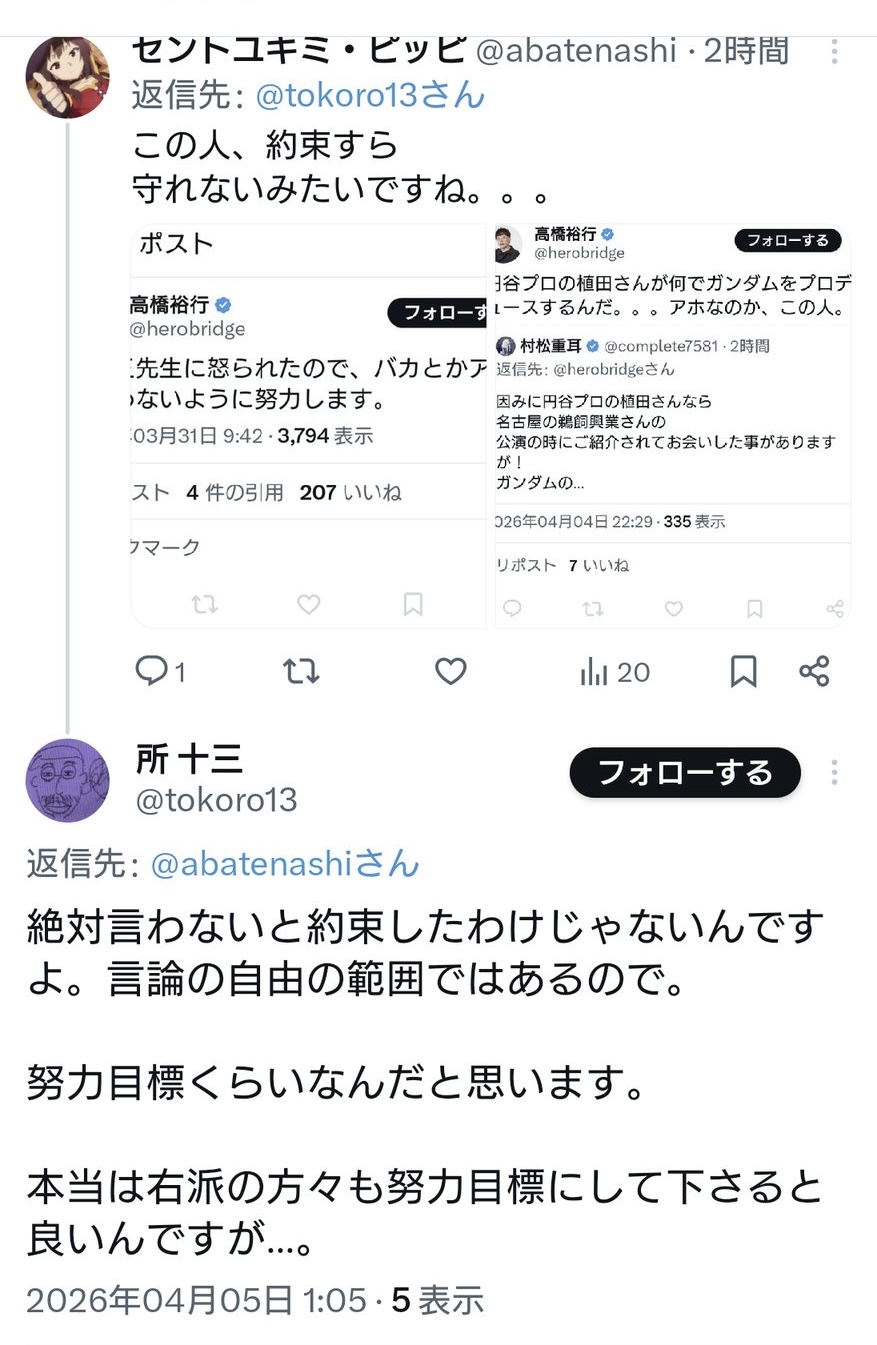Open 所 十三's profile avatar

[x=67, y=780]
